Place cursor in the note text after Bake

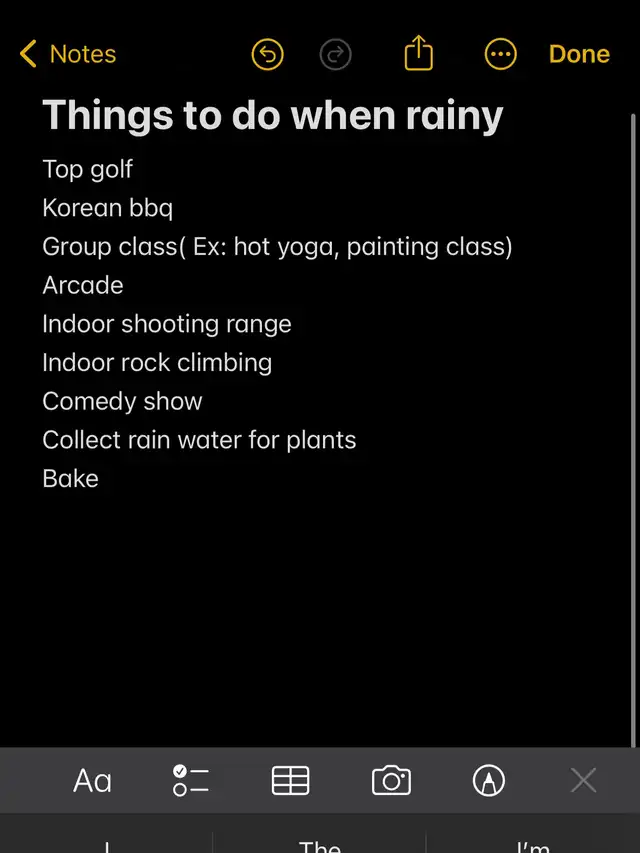(x=100, y=479)
